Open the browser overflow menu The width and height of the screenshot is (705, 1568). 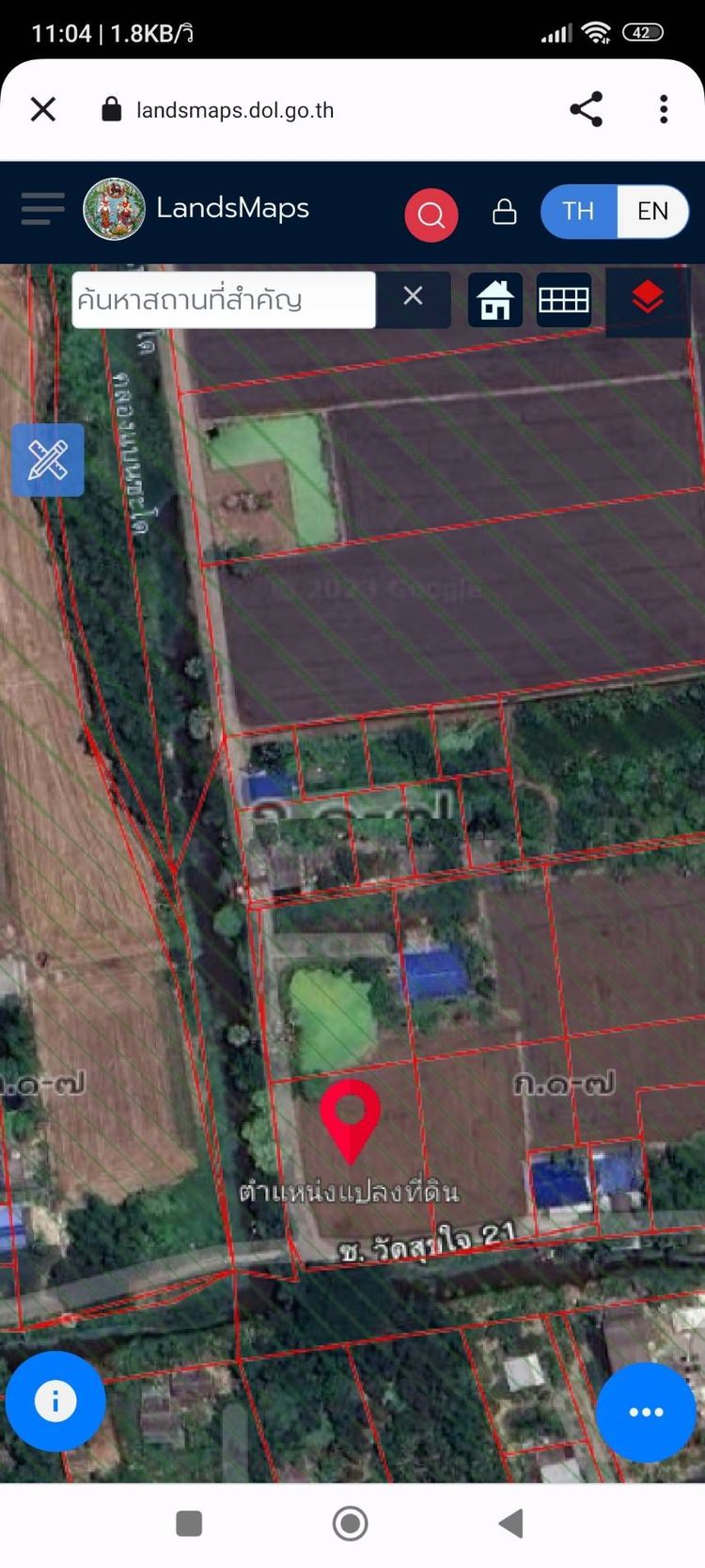664,110
